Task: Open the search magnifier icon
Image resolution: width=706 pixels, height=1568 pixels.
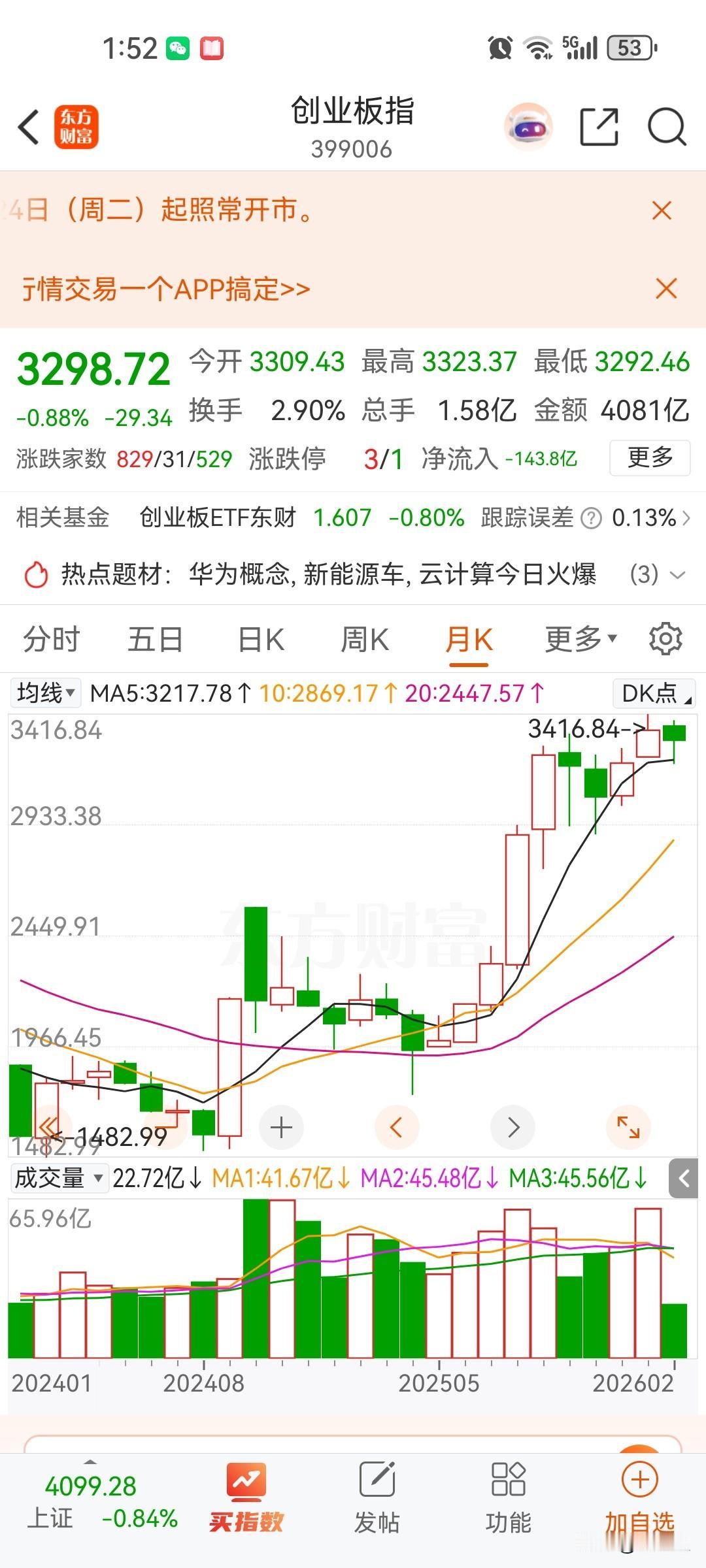Action: click(666, 127)
